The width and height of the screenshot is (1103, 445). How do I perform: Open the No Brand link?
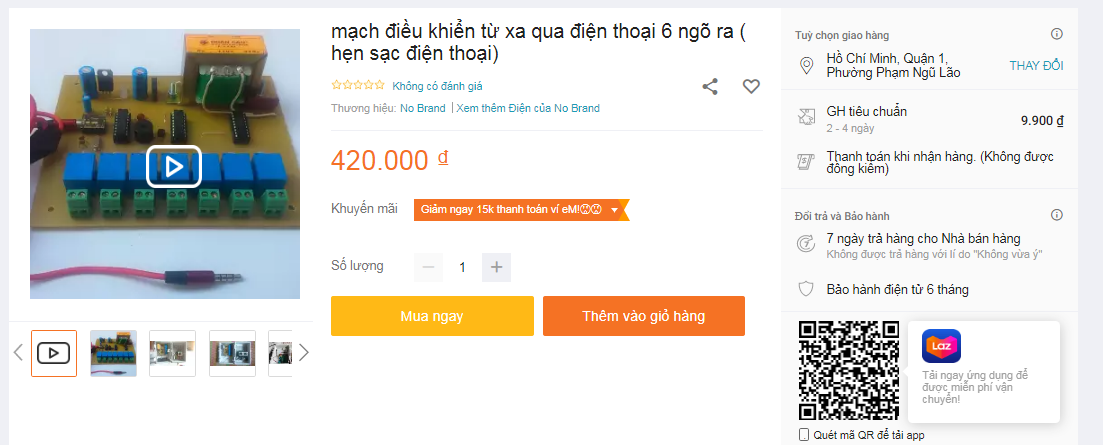pyautogui.click(x=423, y=108)
